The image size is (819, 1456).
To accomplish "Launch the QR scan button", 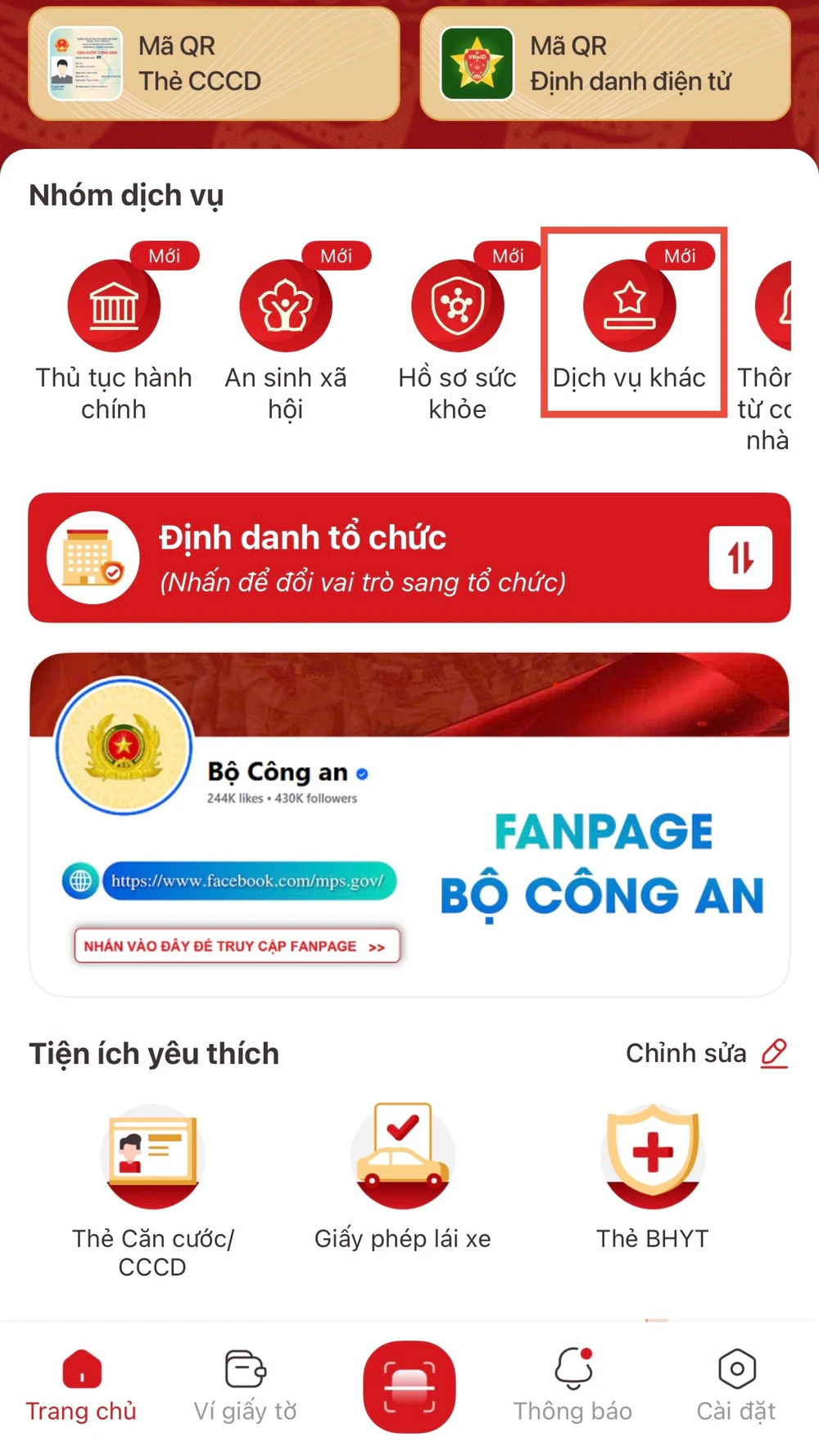I will (409, 1386).
